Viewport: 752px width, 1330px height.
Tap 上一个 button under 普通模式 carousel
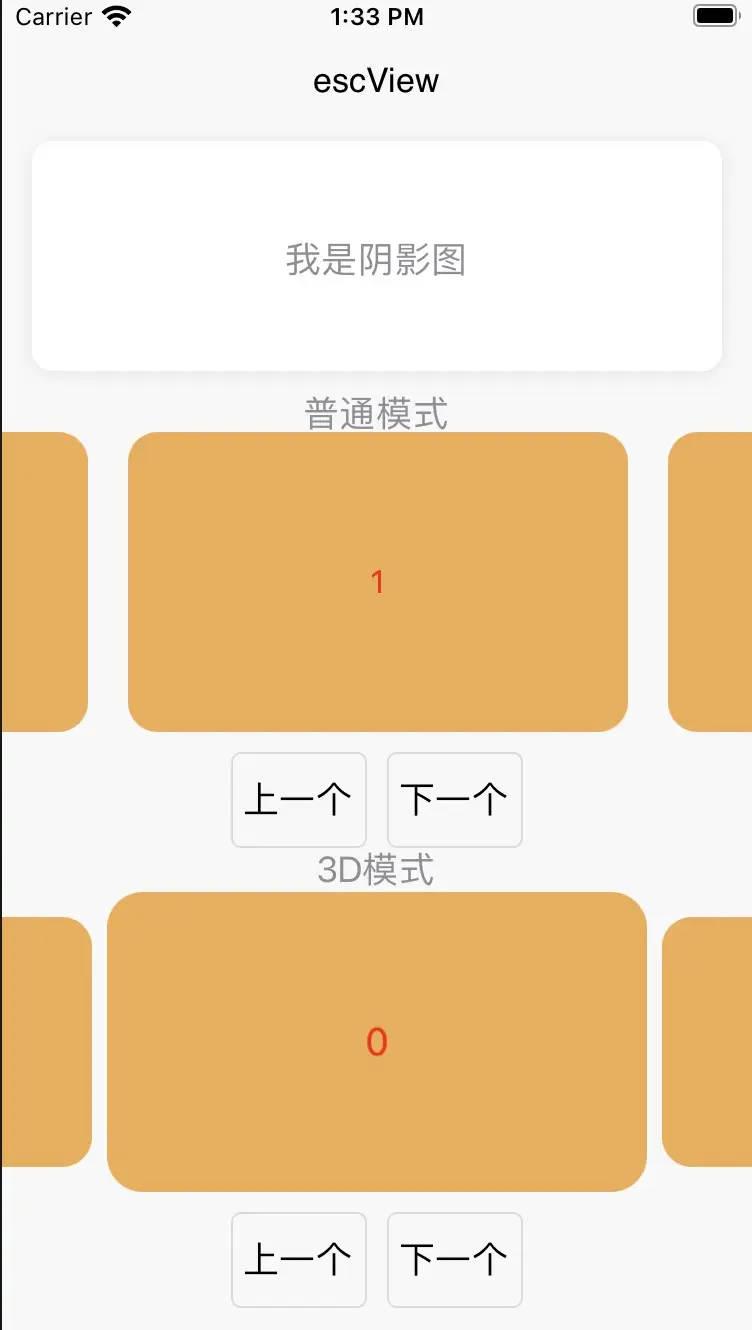[x=298, y=800]
